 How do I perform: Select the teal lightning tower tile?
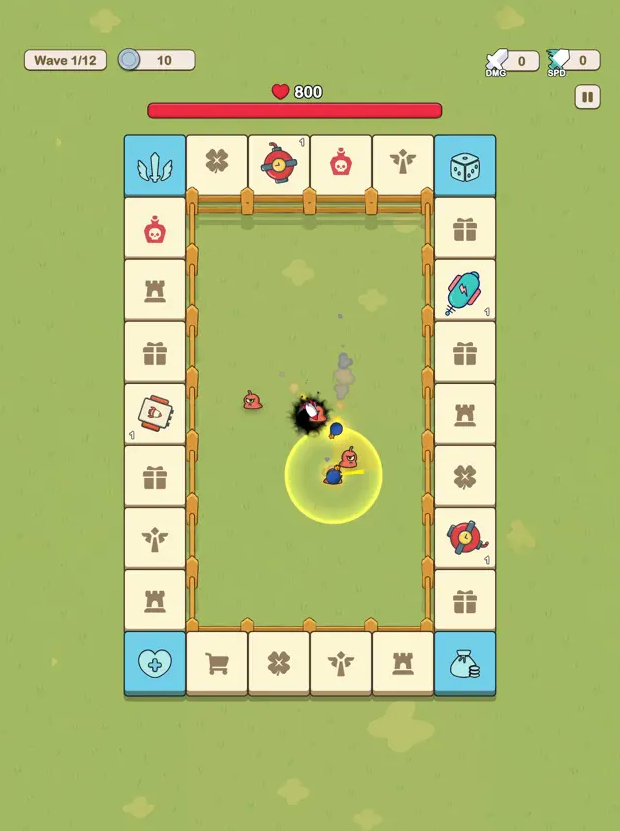pyautogui.click(x=465, y=290)
